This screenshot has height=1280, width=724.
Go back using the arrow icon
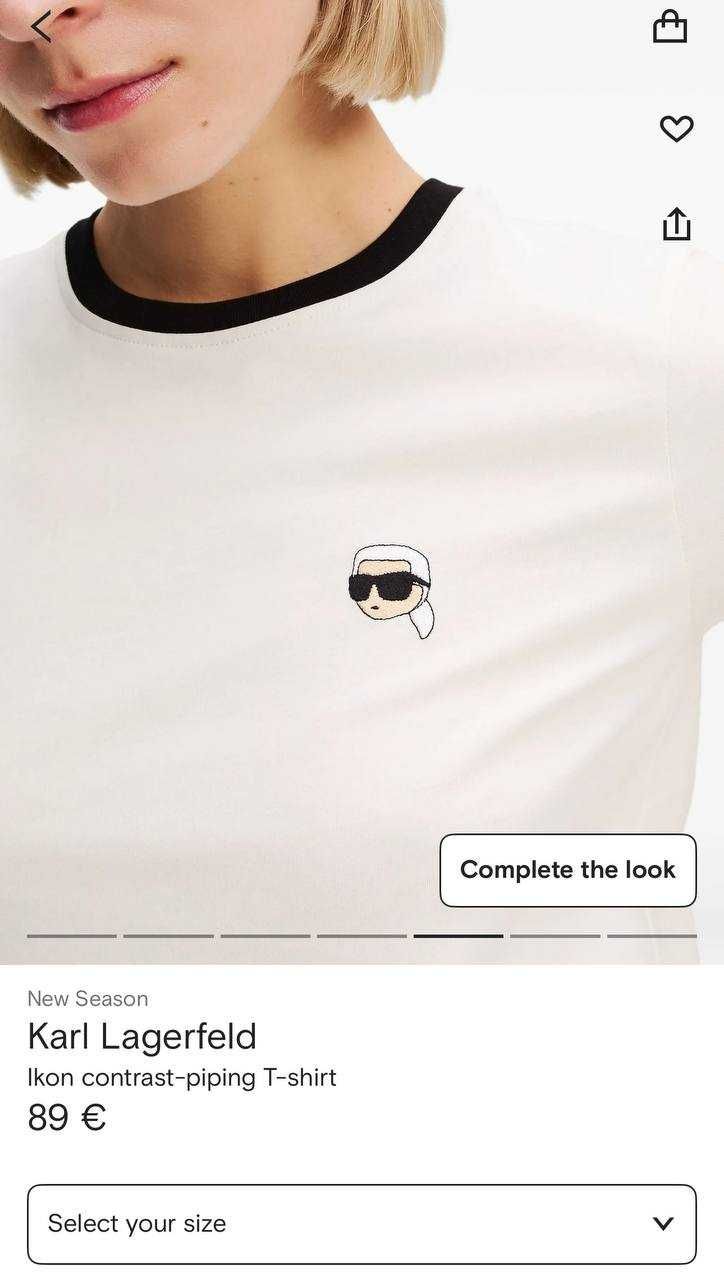point(41,27)
